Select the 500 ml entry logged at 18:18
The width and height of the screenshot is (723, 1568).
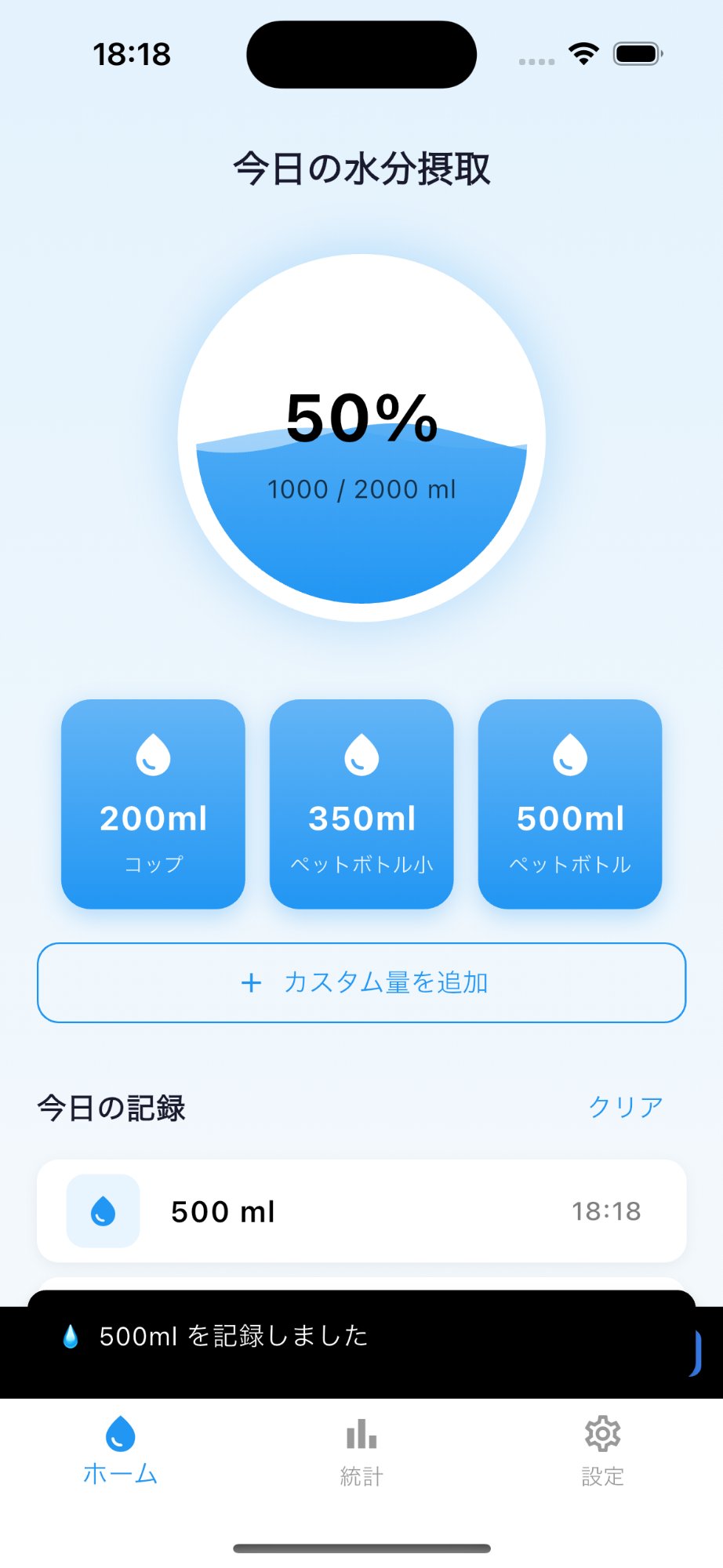361,1211
